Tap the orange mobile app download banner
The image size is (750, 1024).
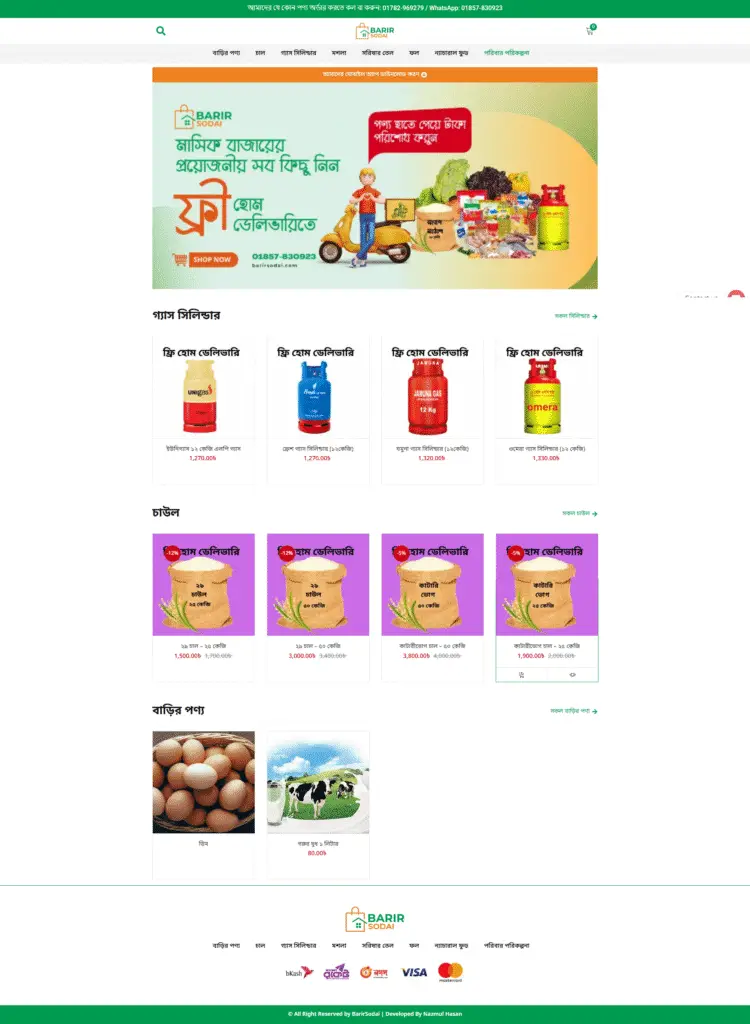click(x=375, y=74)
